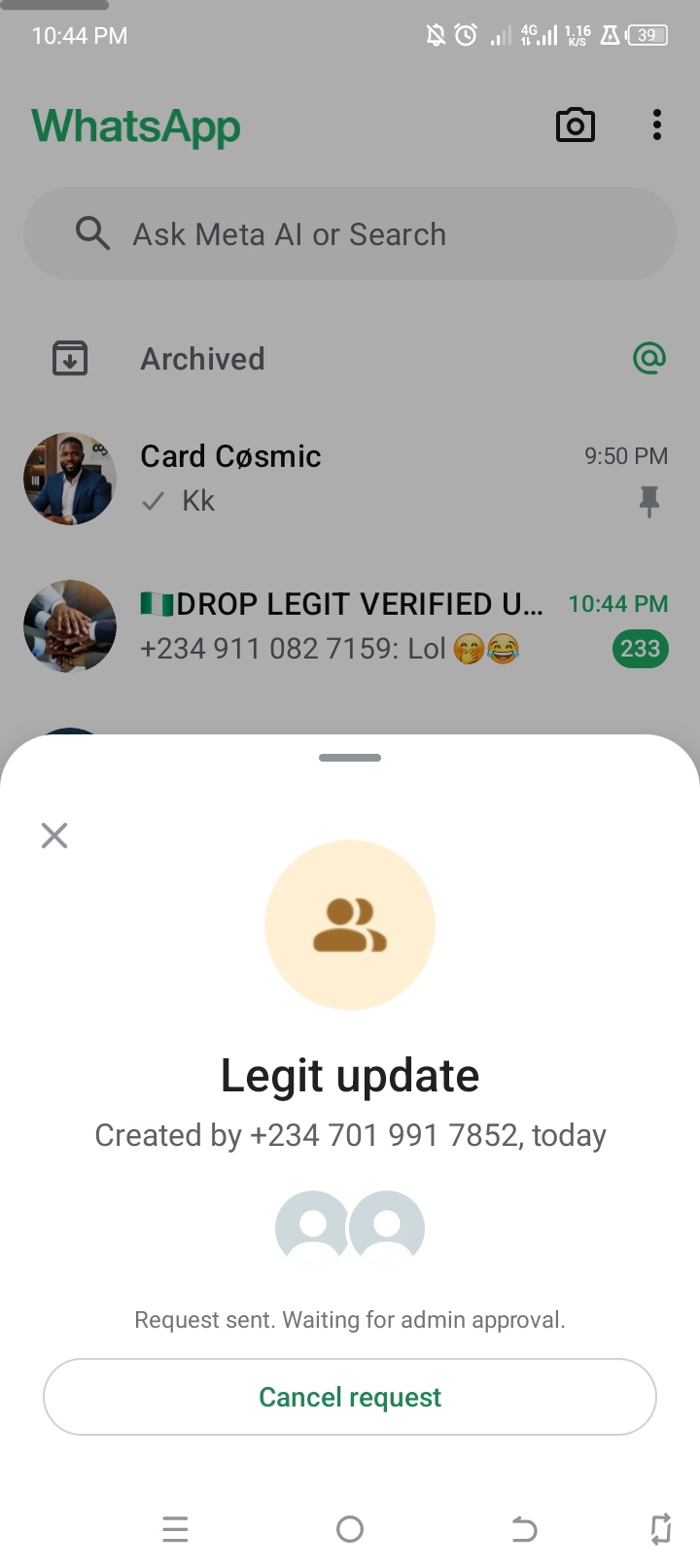Close the Legit update sheet

(x=54, y=835)
